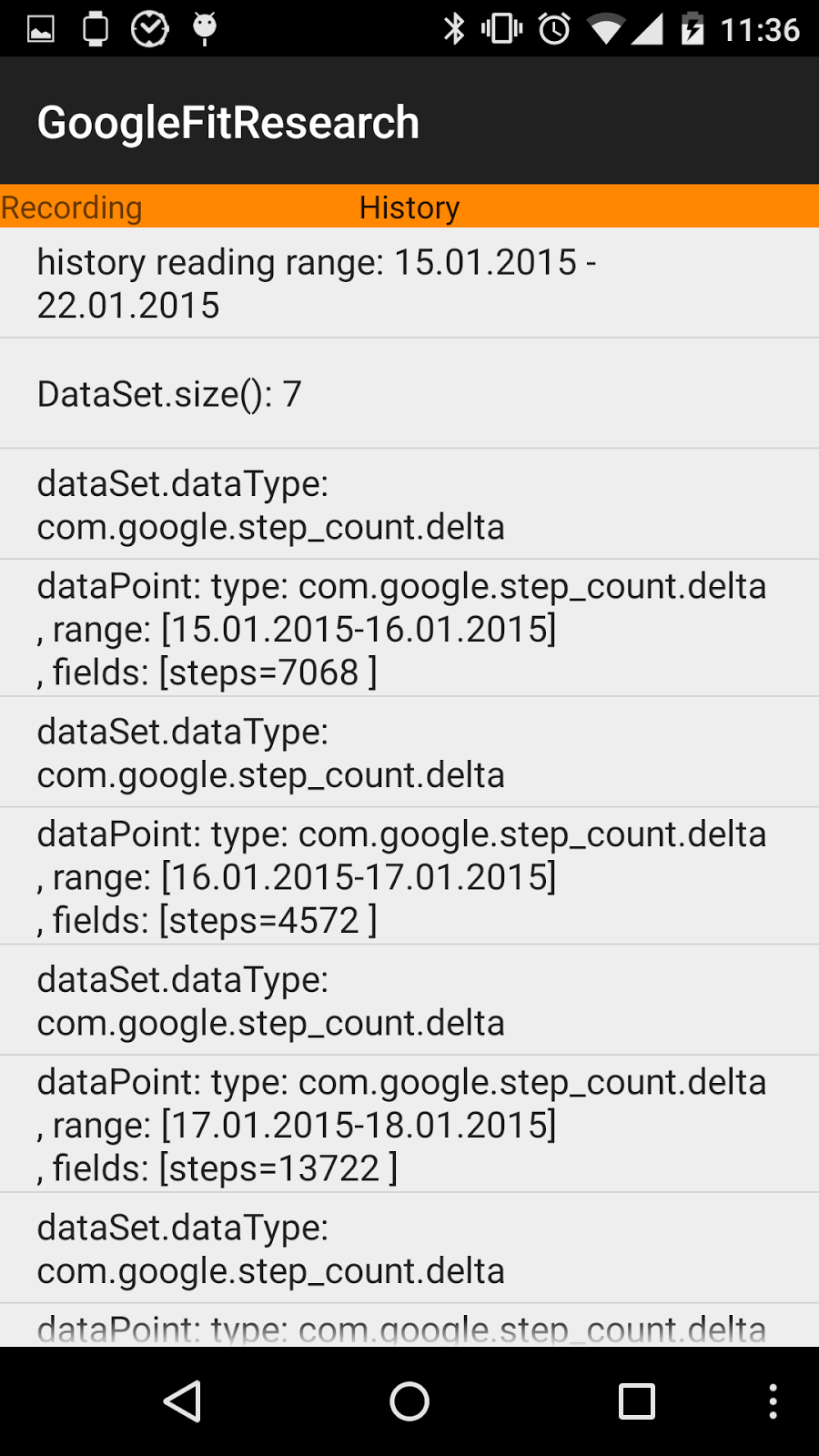Switch to the Recording tab
The height and width of the screenshot is (1456, 819).
point(71,207)
